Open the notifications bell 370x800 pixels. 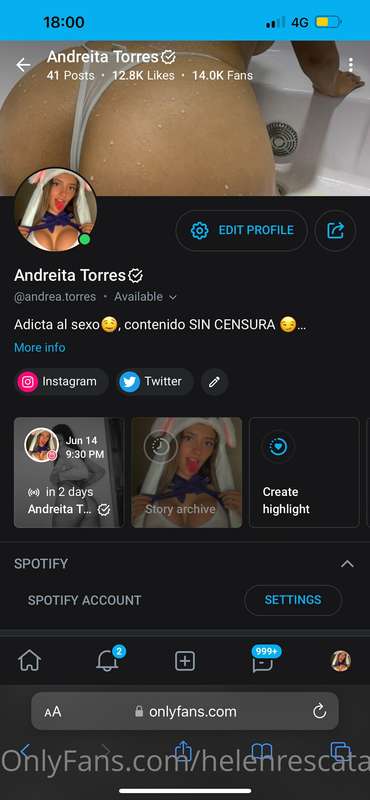[108, 660]
